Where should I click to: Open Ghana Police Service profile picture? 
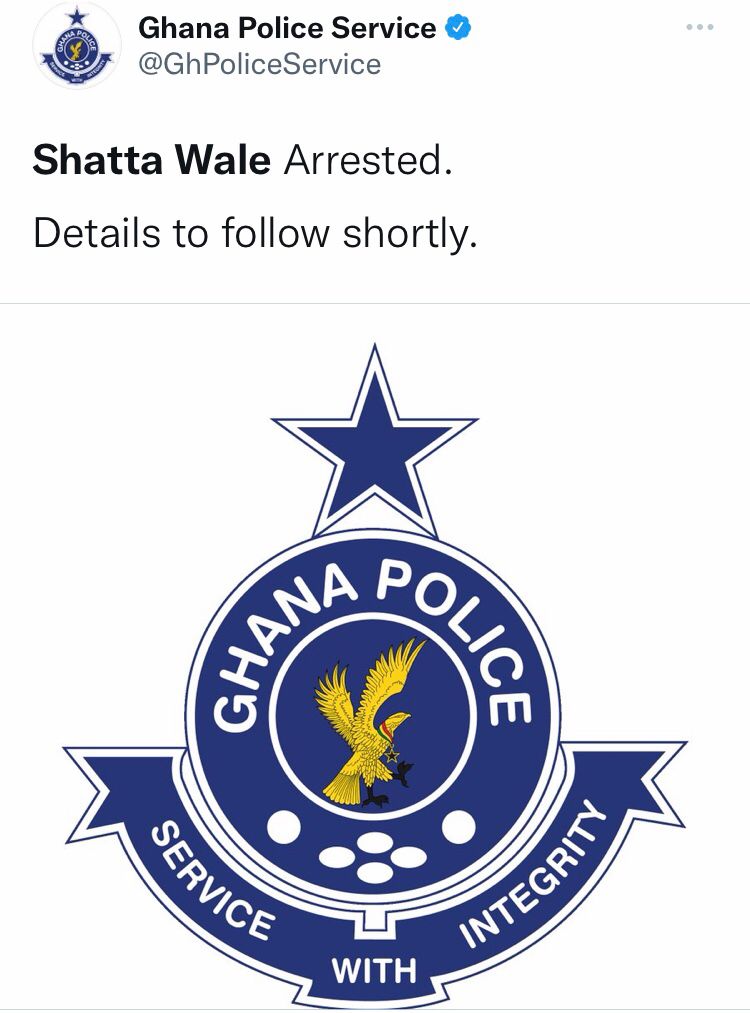point(76,47)
